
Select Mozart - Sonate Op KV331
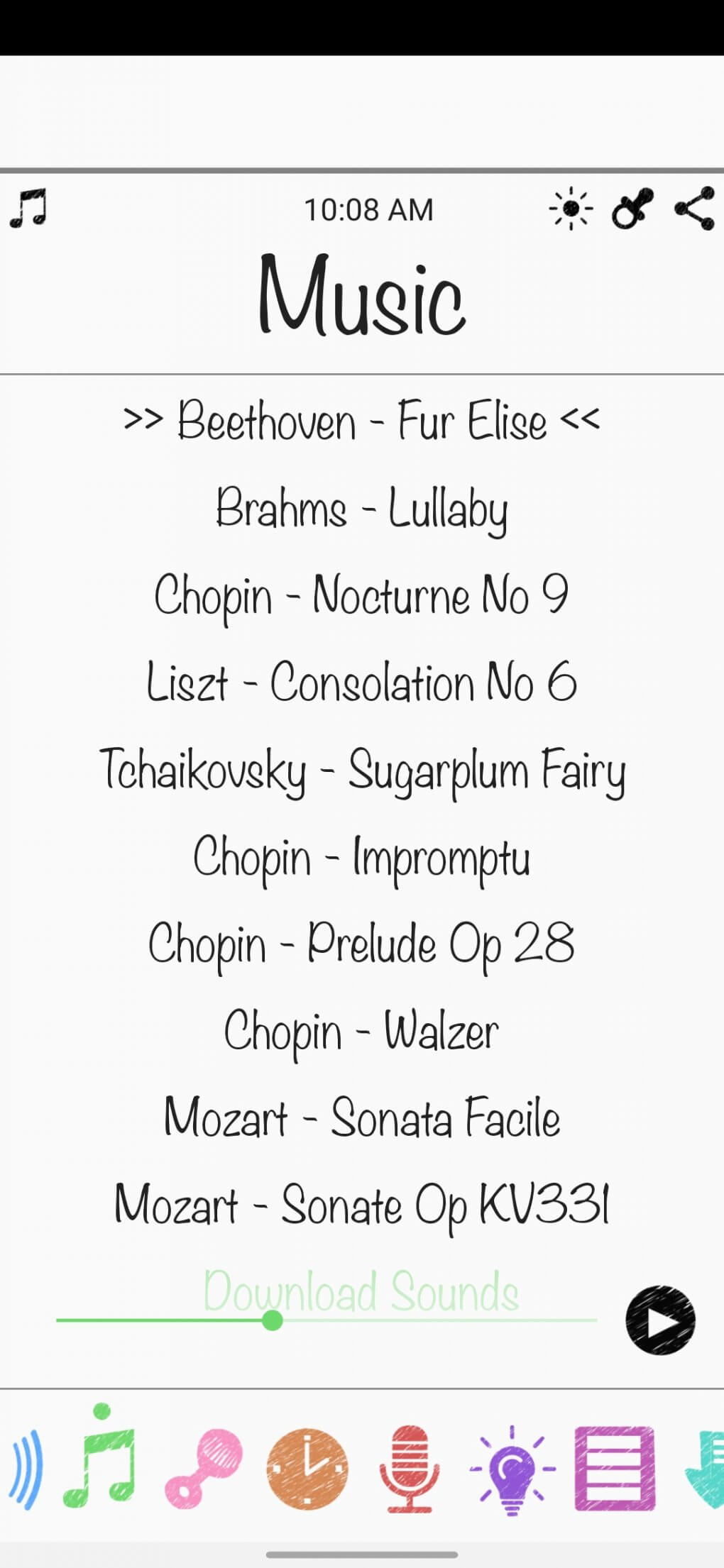pos(361,1205)
